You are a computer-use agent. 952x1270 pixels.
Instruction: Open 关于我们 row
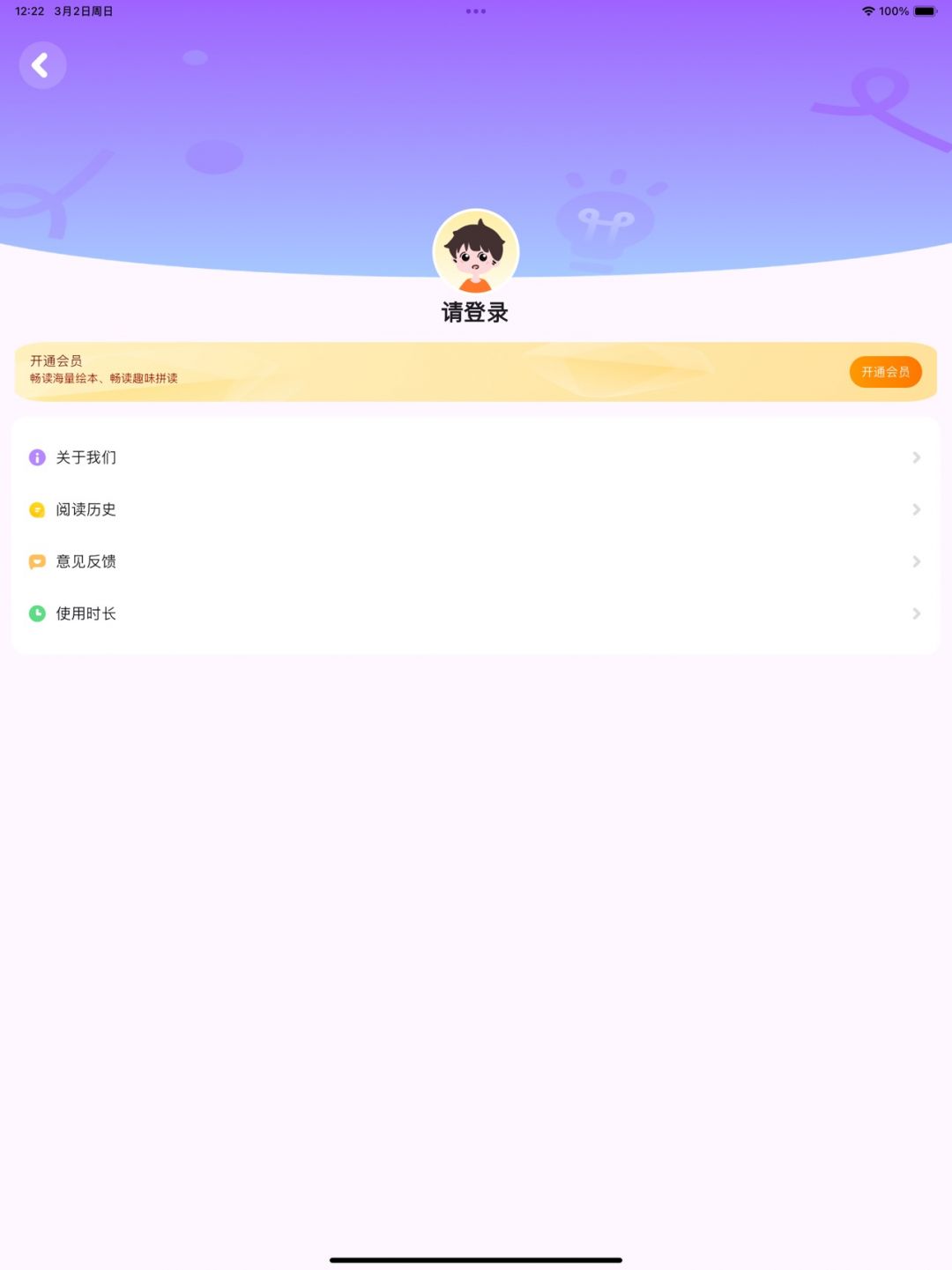[x=474, y=457]
